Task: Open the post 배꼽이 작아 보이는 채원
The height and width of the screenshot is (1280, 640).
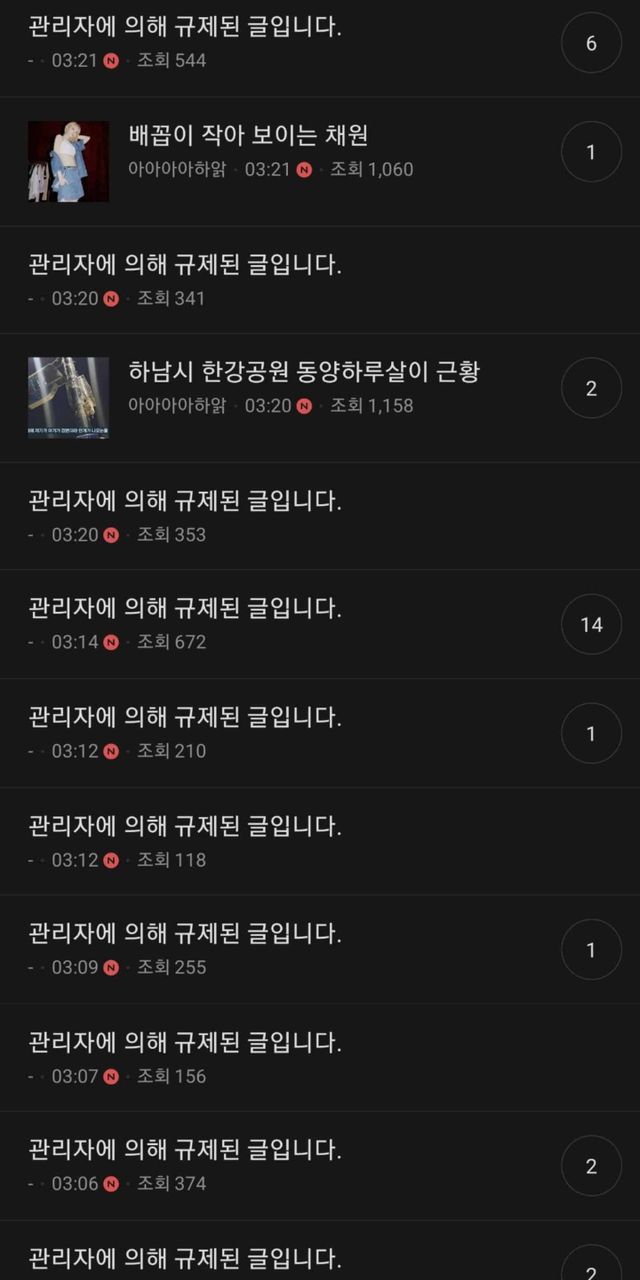Action: tap(249, 136)
